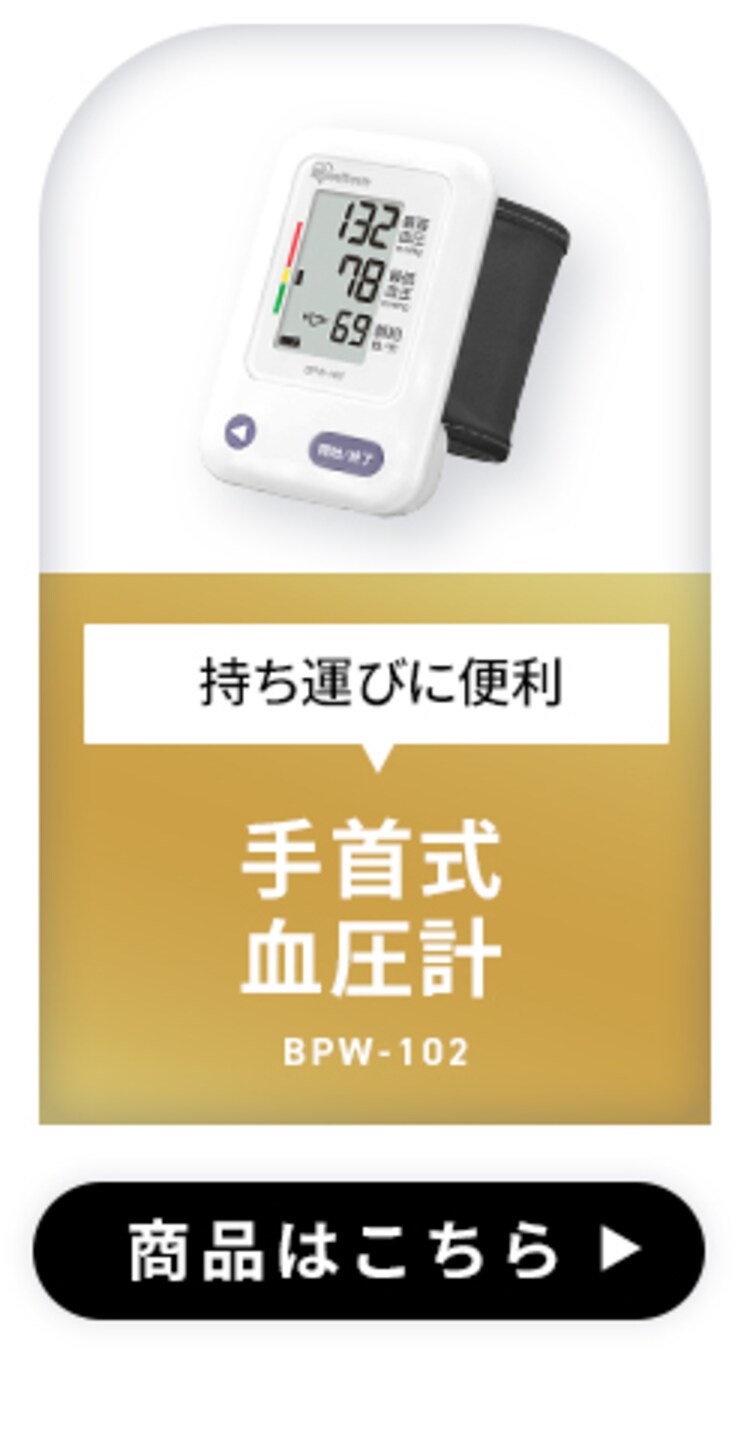Open the 手首式血圧計 heading
Viewport: 750px width, 1446px height.
tap(375, 900)
